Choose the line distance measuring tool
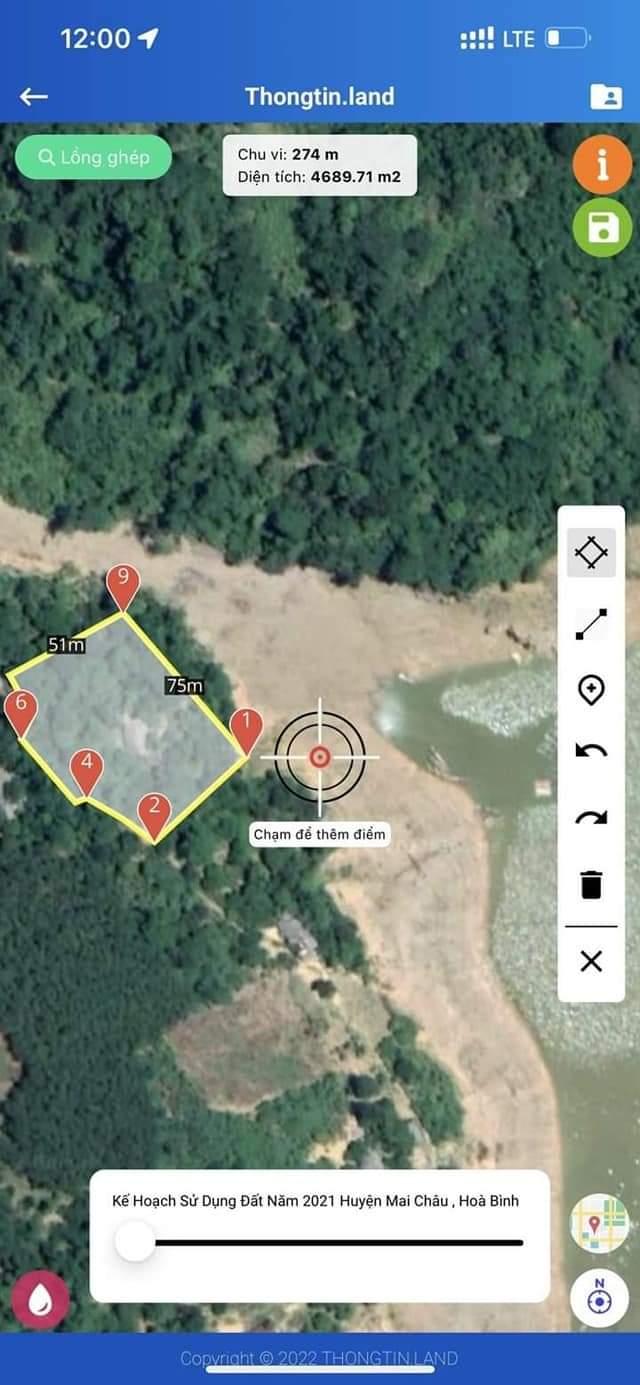Screen dimensions: 640x1385 591,623
